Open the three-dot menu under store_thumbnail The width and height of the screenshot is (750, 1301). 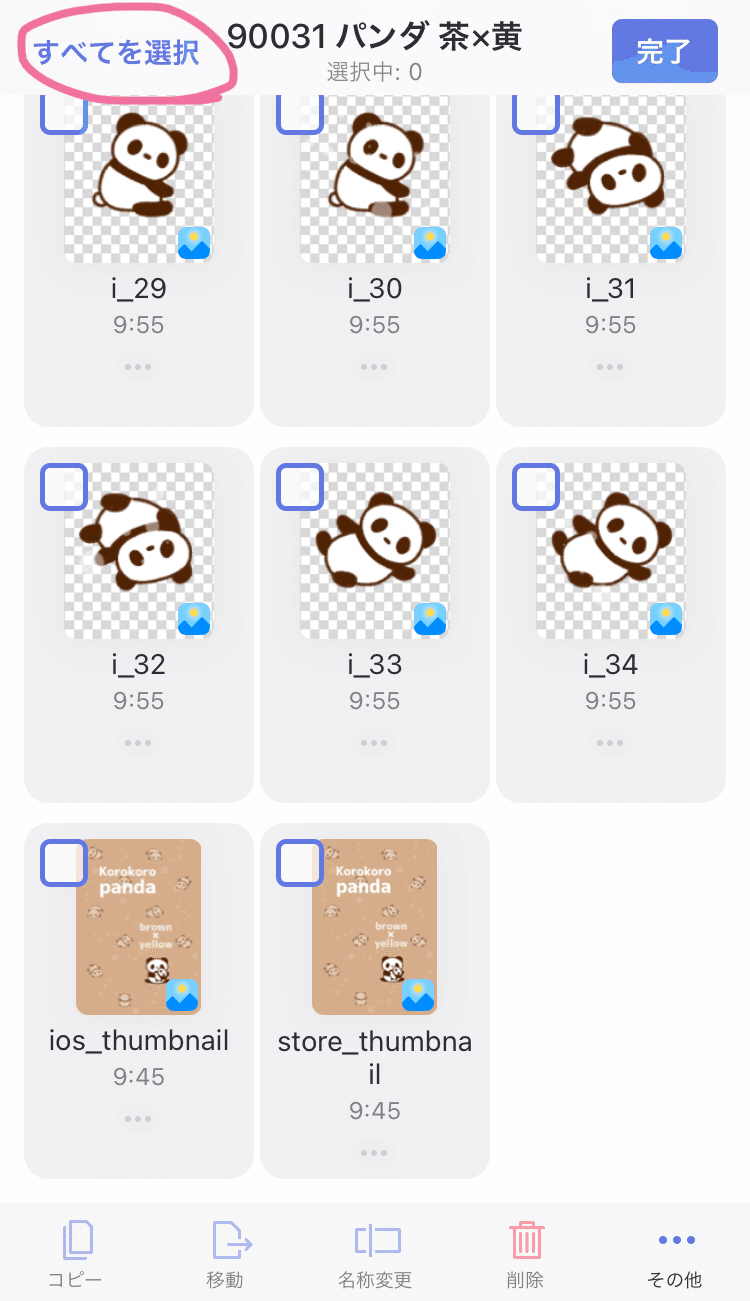375,1153
